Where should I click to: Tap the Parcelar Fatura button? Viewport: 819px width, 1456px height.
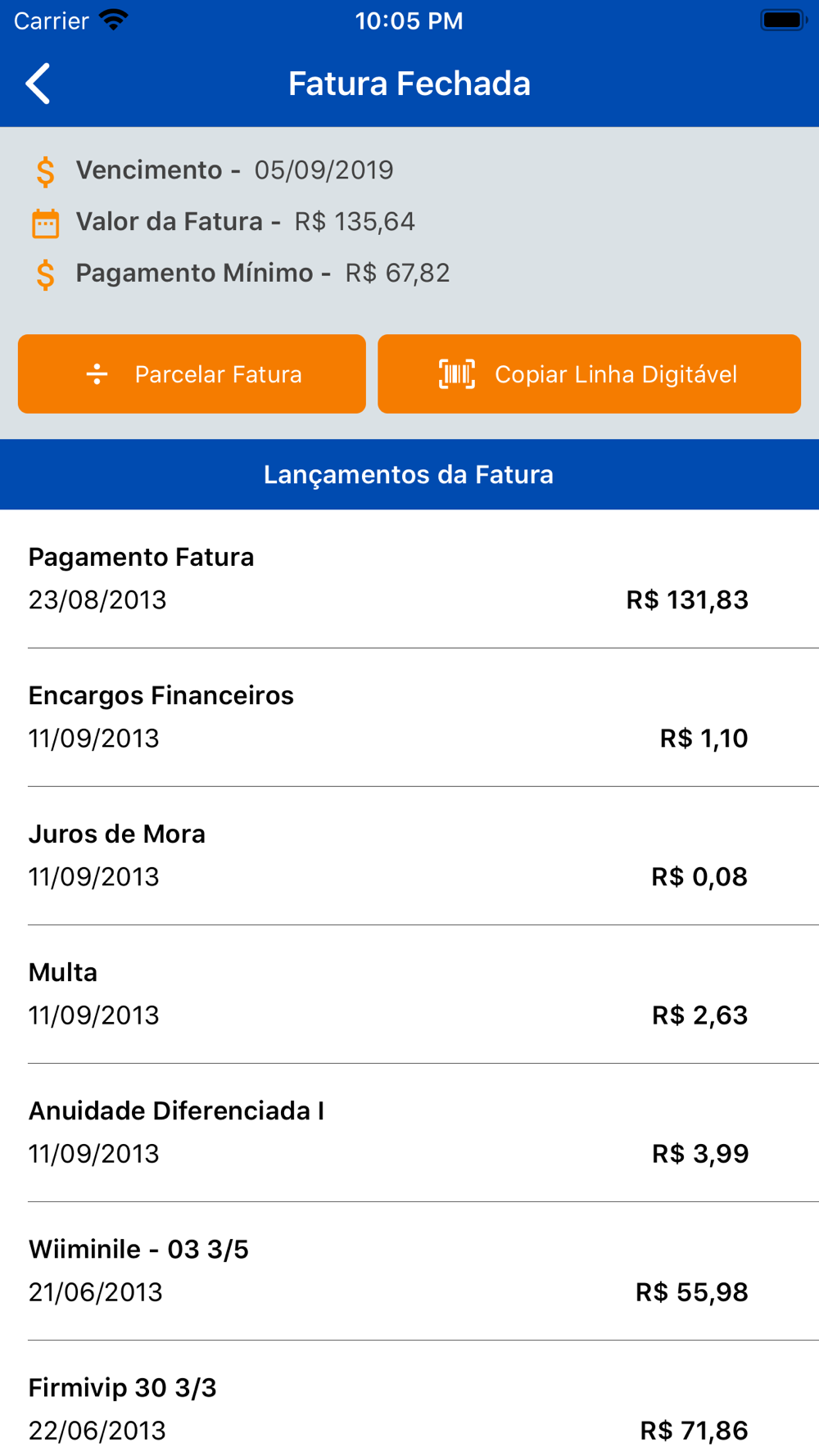coord(192,374)
